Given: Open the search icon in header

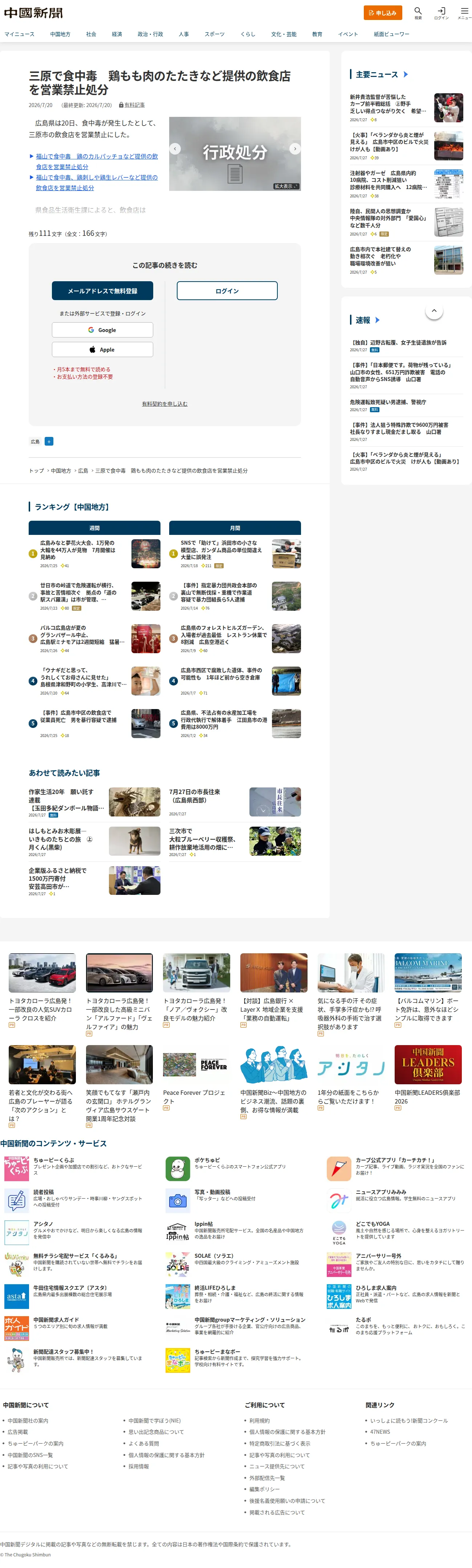Looking at the screenshot, I should 418,13.
